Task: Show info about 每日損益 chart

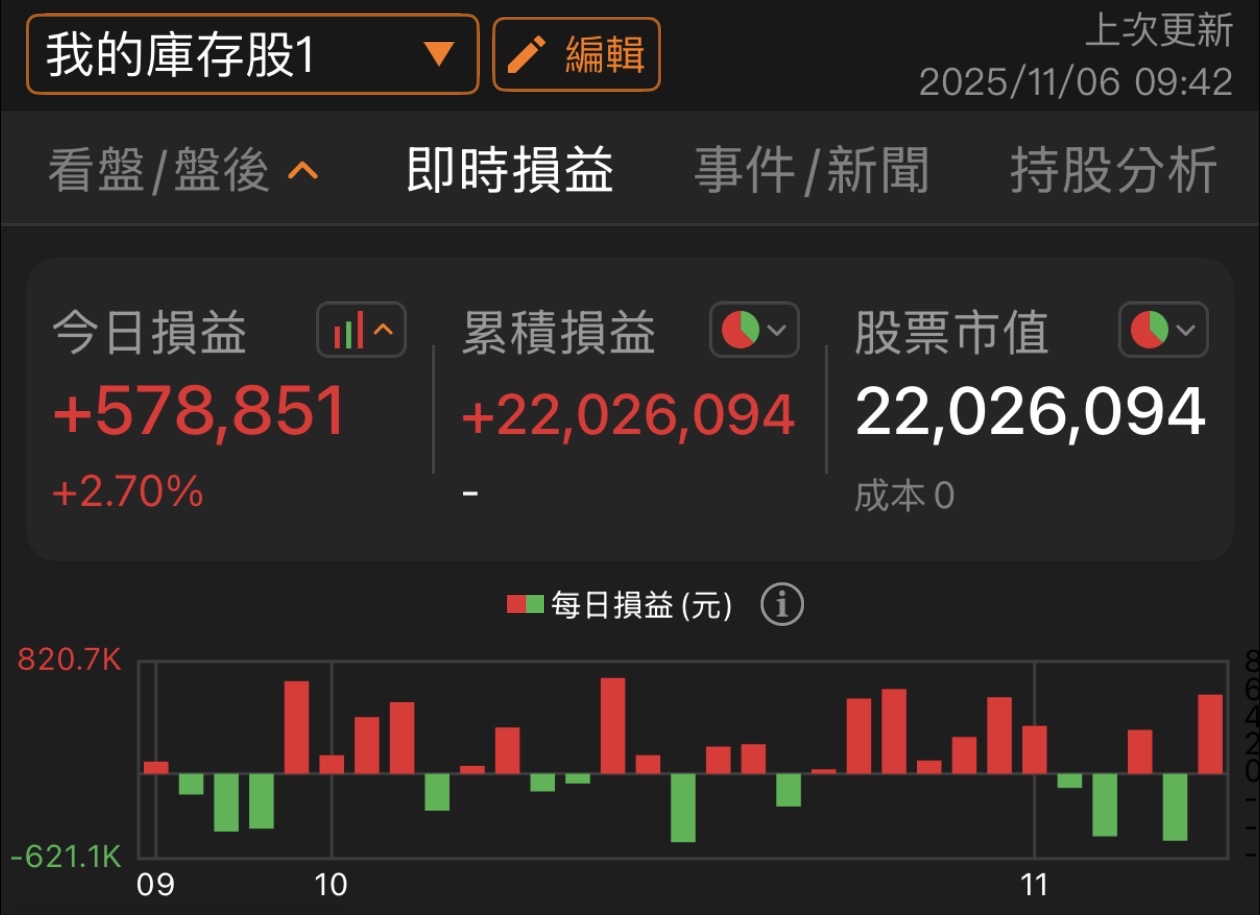Action: [782, 605]
